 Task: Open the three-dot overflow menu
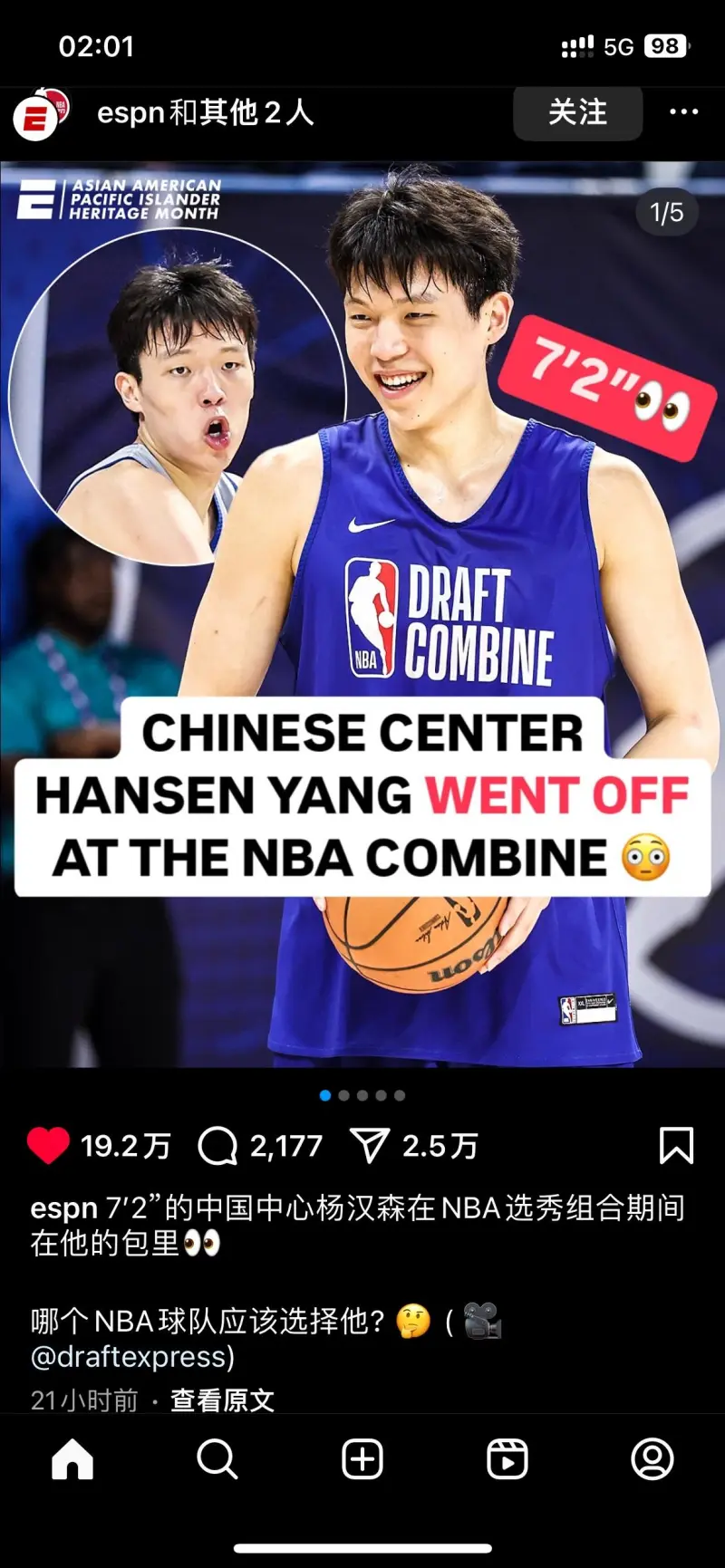[x=683, y=112]
